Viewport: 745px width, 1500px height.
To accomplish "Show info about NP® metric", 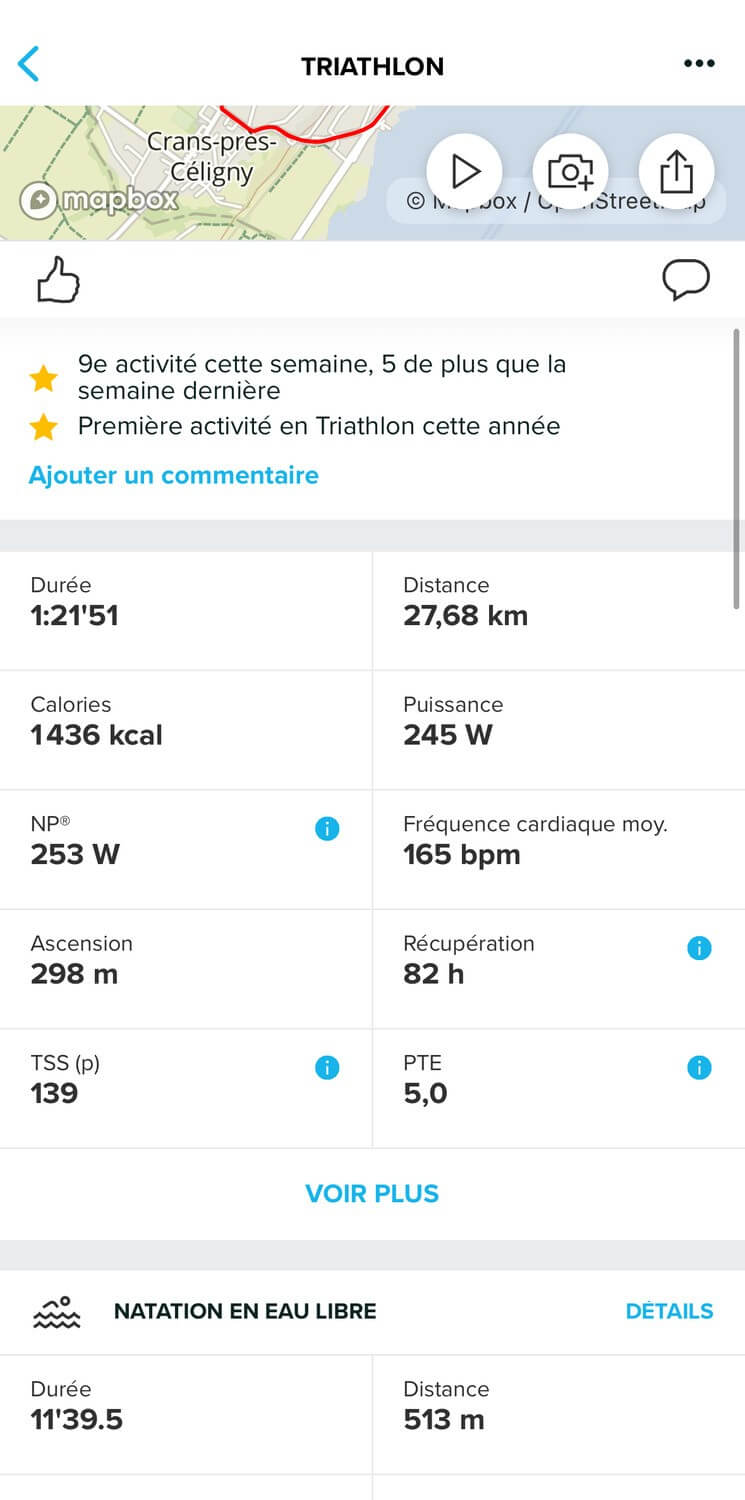I will click(x=327, y=828).
